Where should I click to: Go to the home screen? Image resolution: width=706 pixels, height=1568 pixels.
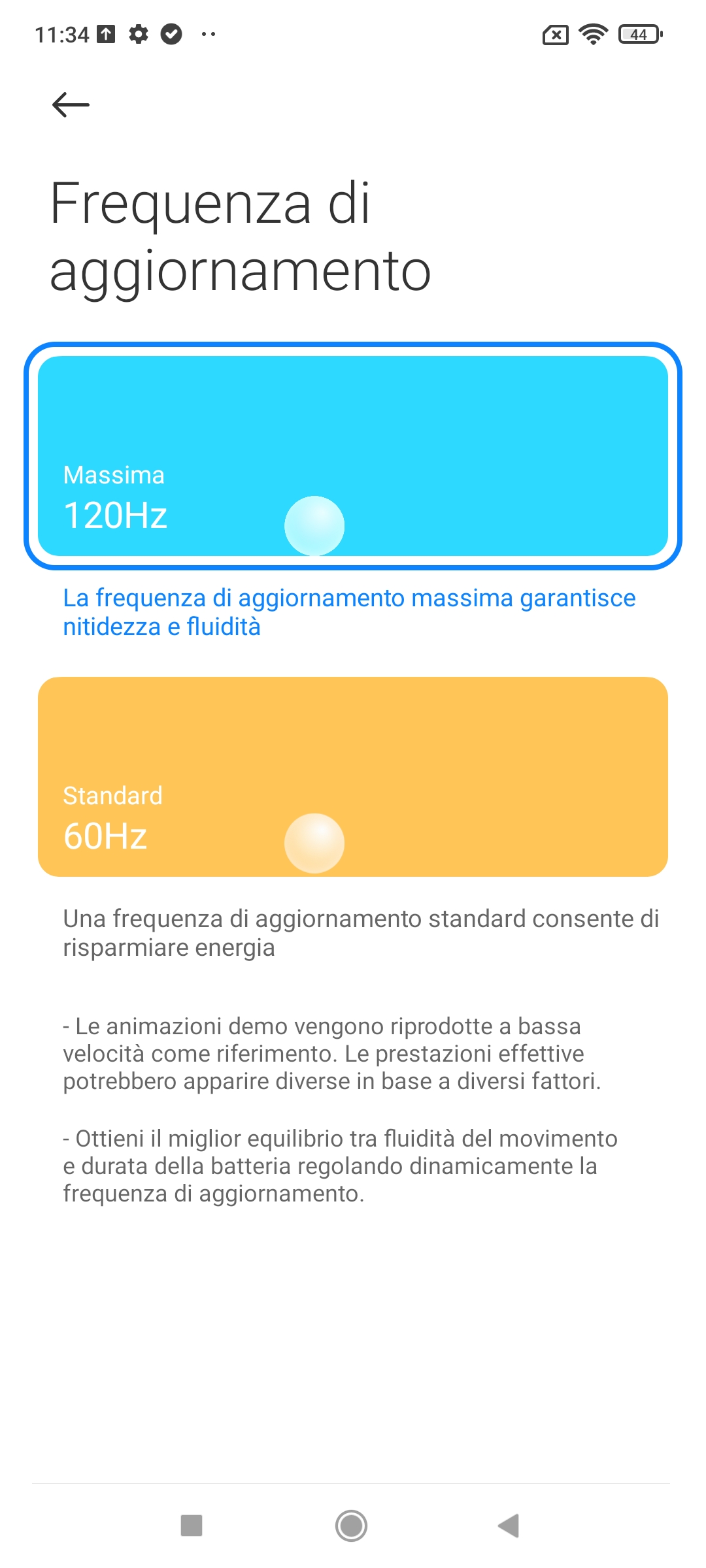(x=351, y=1526)
